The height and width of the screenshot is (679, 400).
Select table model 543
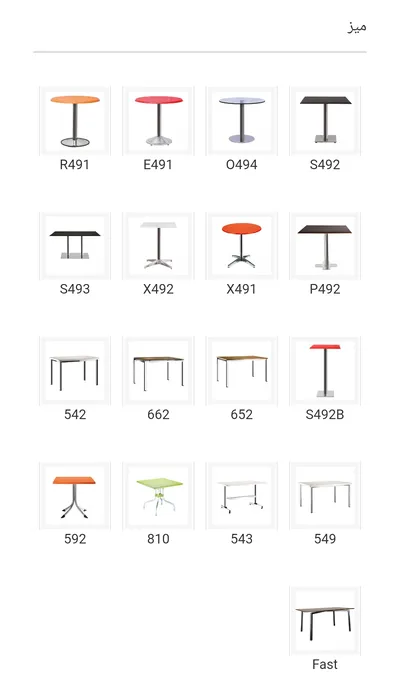tap(242, 496)
